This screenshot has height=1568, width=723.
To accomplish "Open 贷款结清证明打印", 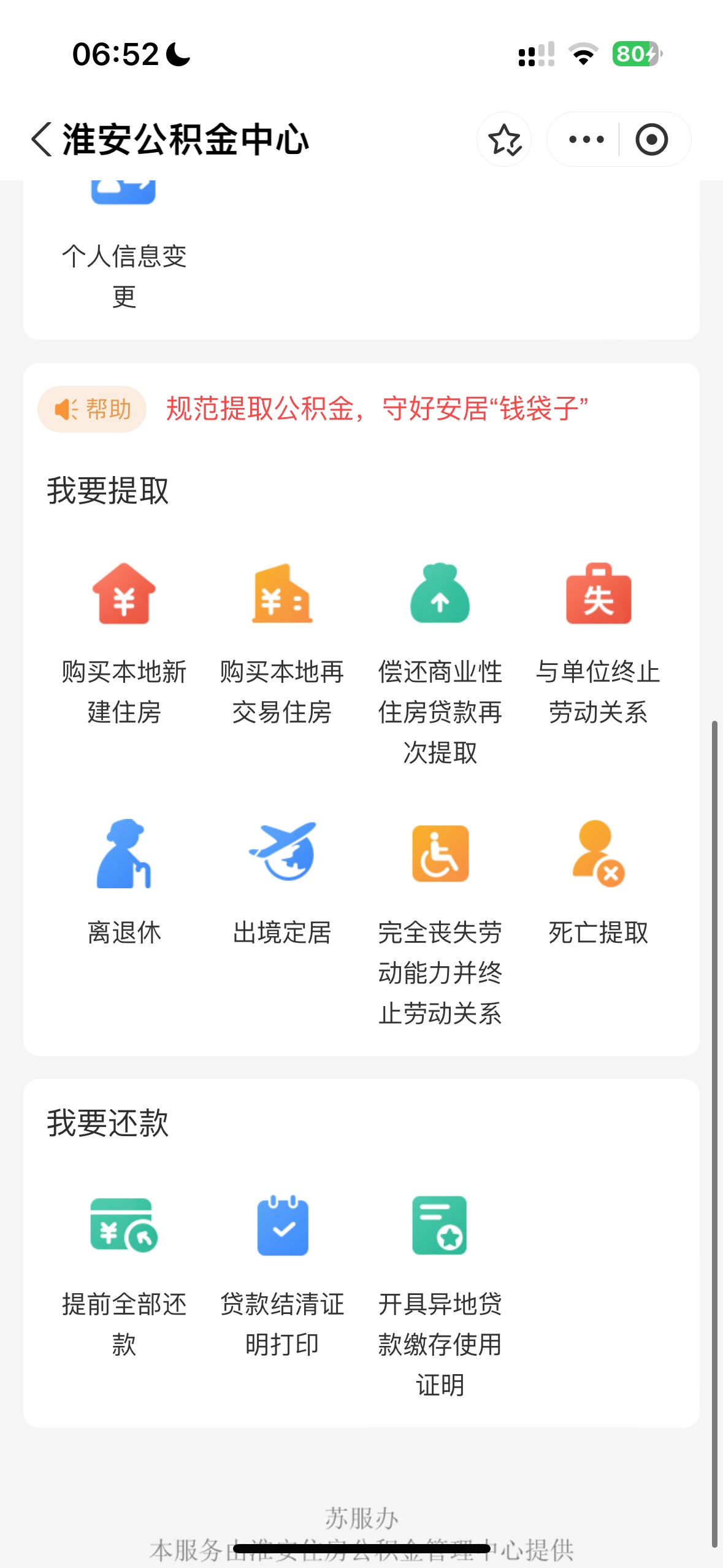I will [x=282, y=1276].
